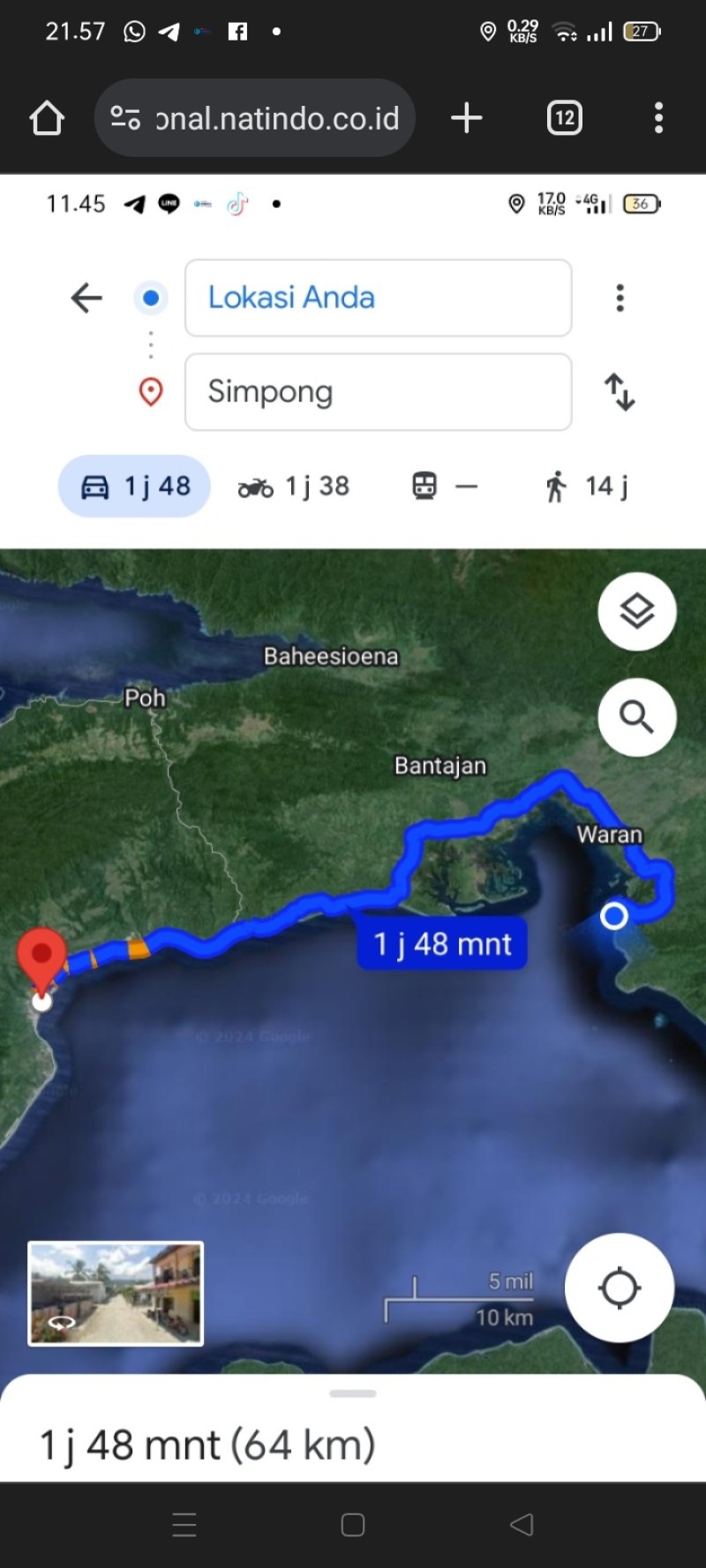This screenshot has height=1568, width=706.
Task: Go back using the system navigation bar
Action: click(522, 1525)
